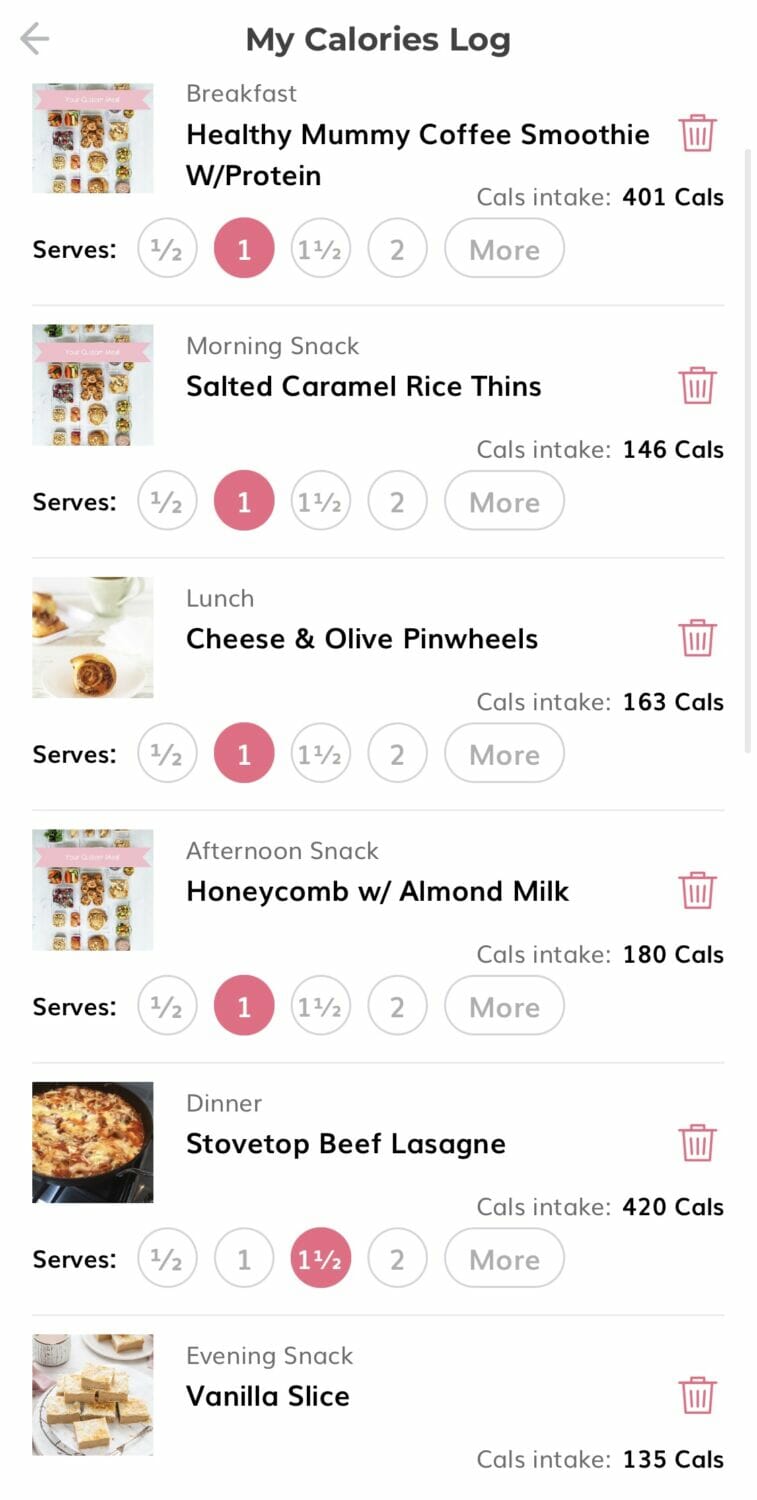Tap More serves for Breakfast smoothie
Viewport: 757px width, 1500px height.
tap(504, 248)
